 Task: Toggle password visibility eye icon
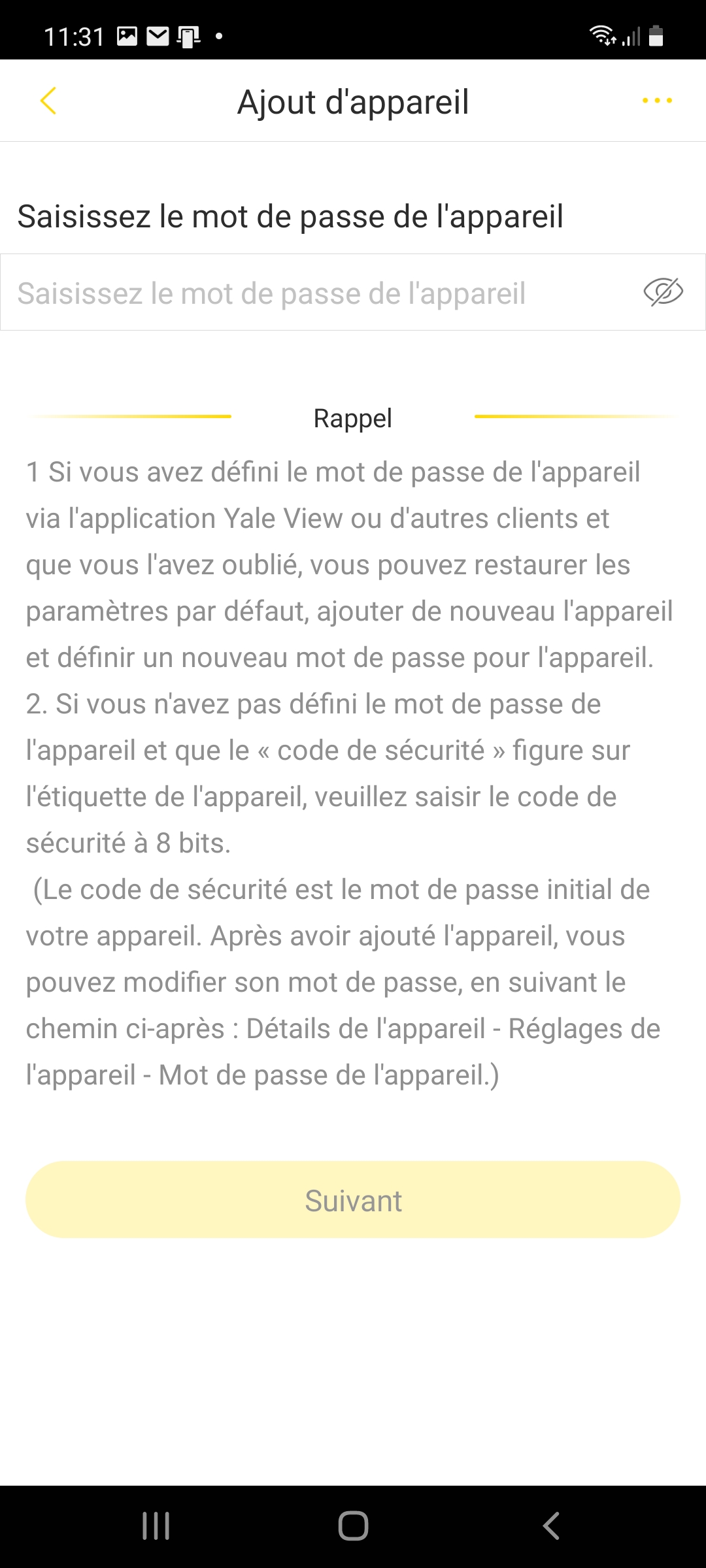[663, 292]
